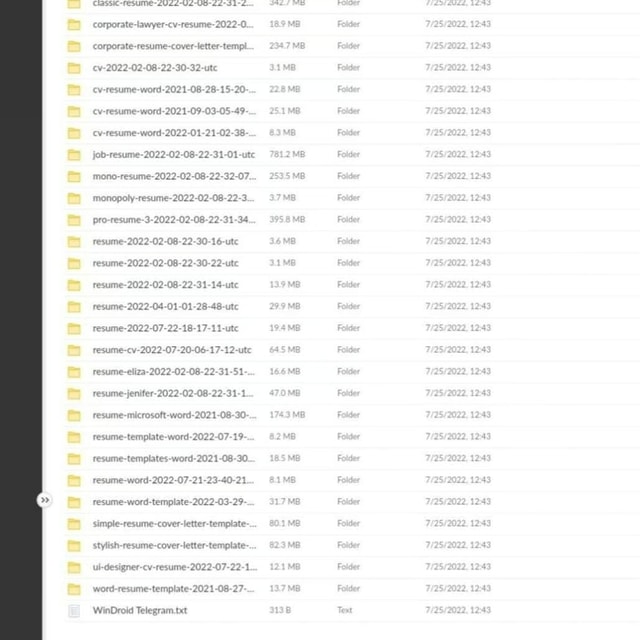Open the corporate-resume-cover-letter-template folder

(172, 46)
